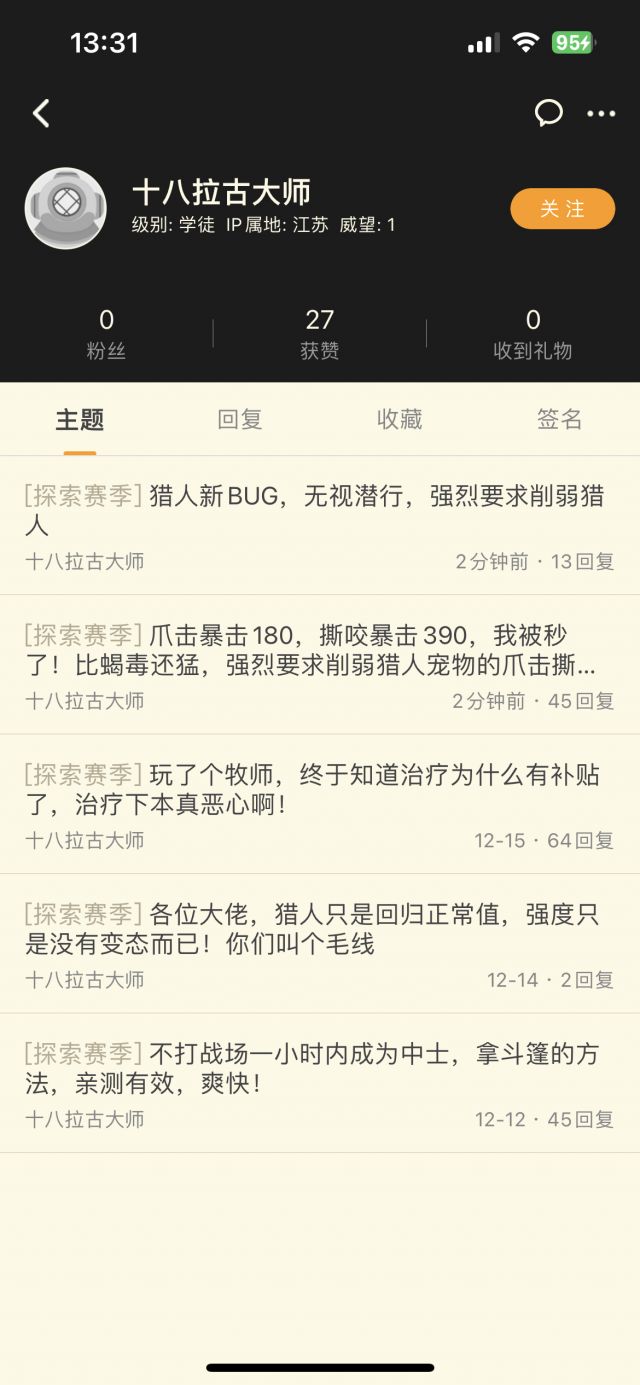This screenshot has width=640, height=1385.
Task: Open the user's avatar picture
Action: tap(65, 208)
